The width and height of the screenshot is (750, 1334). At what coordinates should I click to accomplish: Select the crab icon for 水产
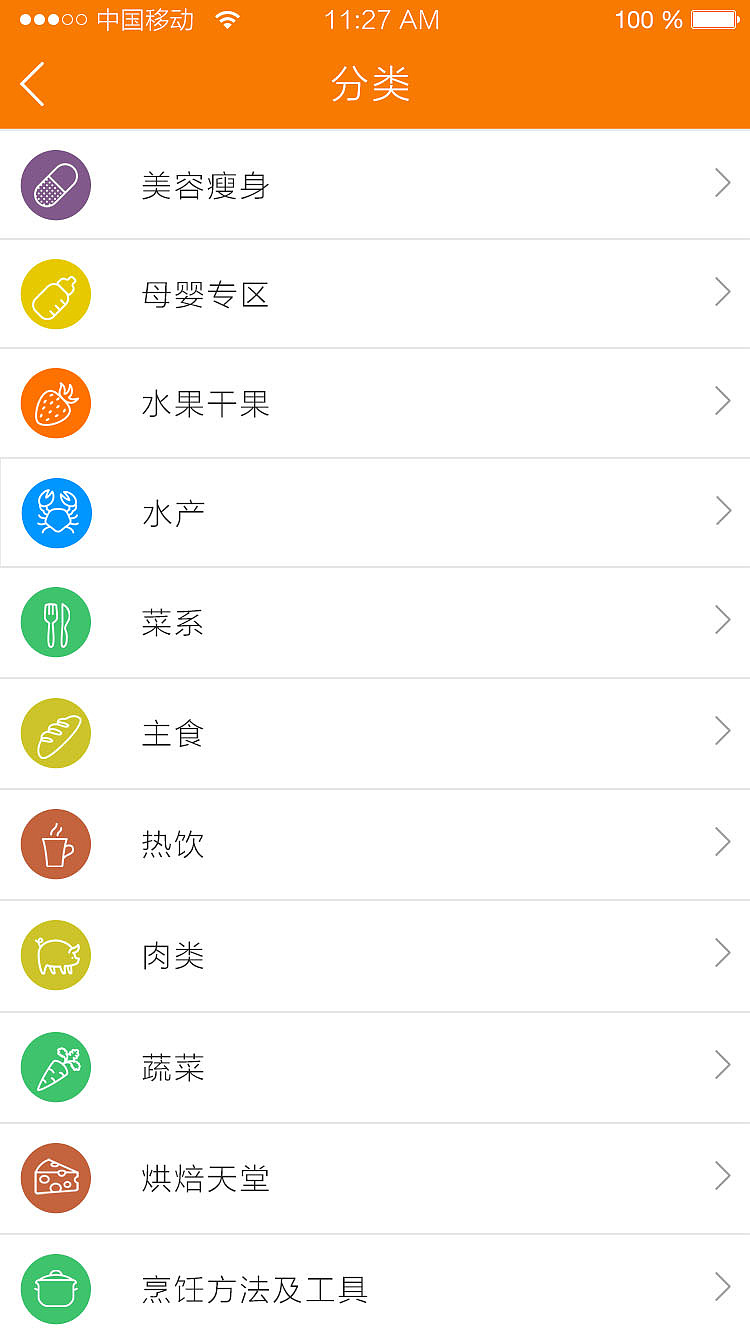55,512
